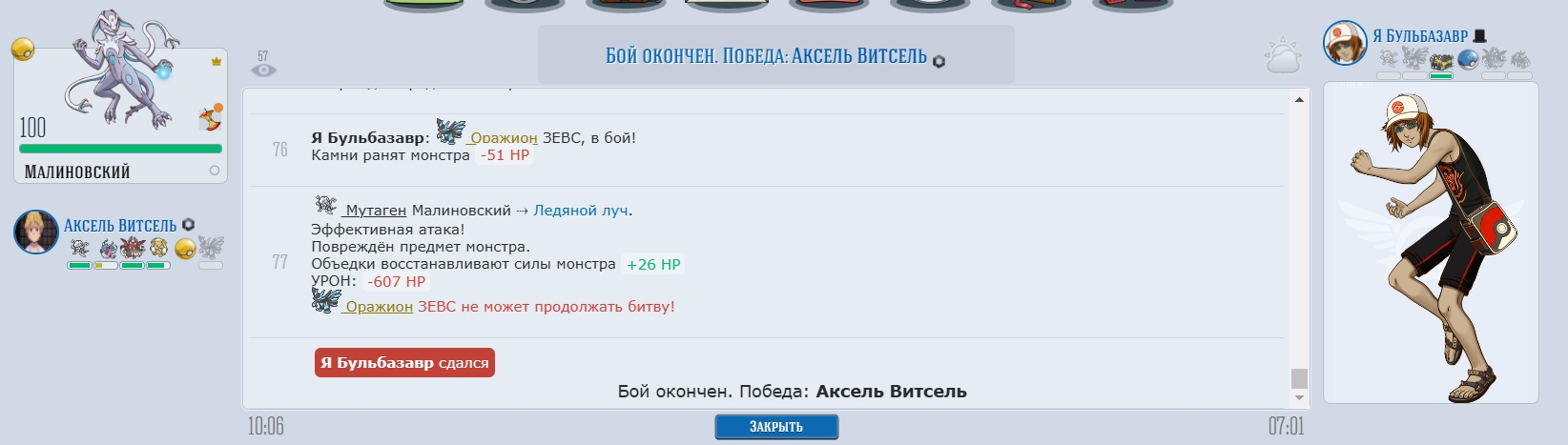Close the battle window with Закрыть
Viewport: 1568px width, 445px height.
pos(775,427)
